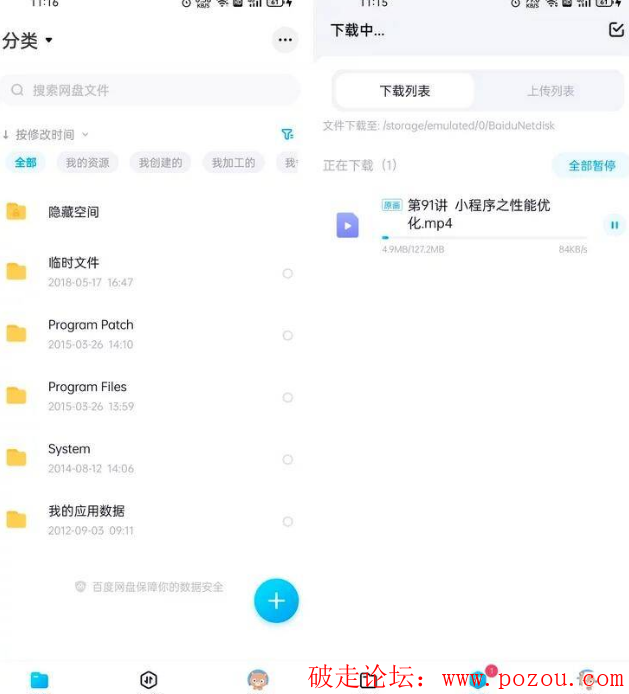Open the System folder
The image size is (629, 694).
point(70,457)
